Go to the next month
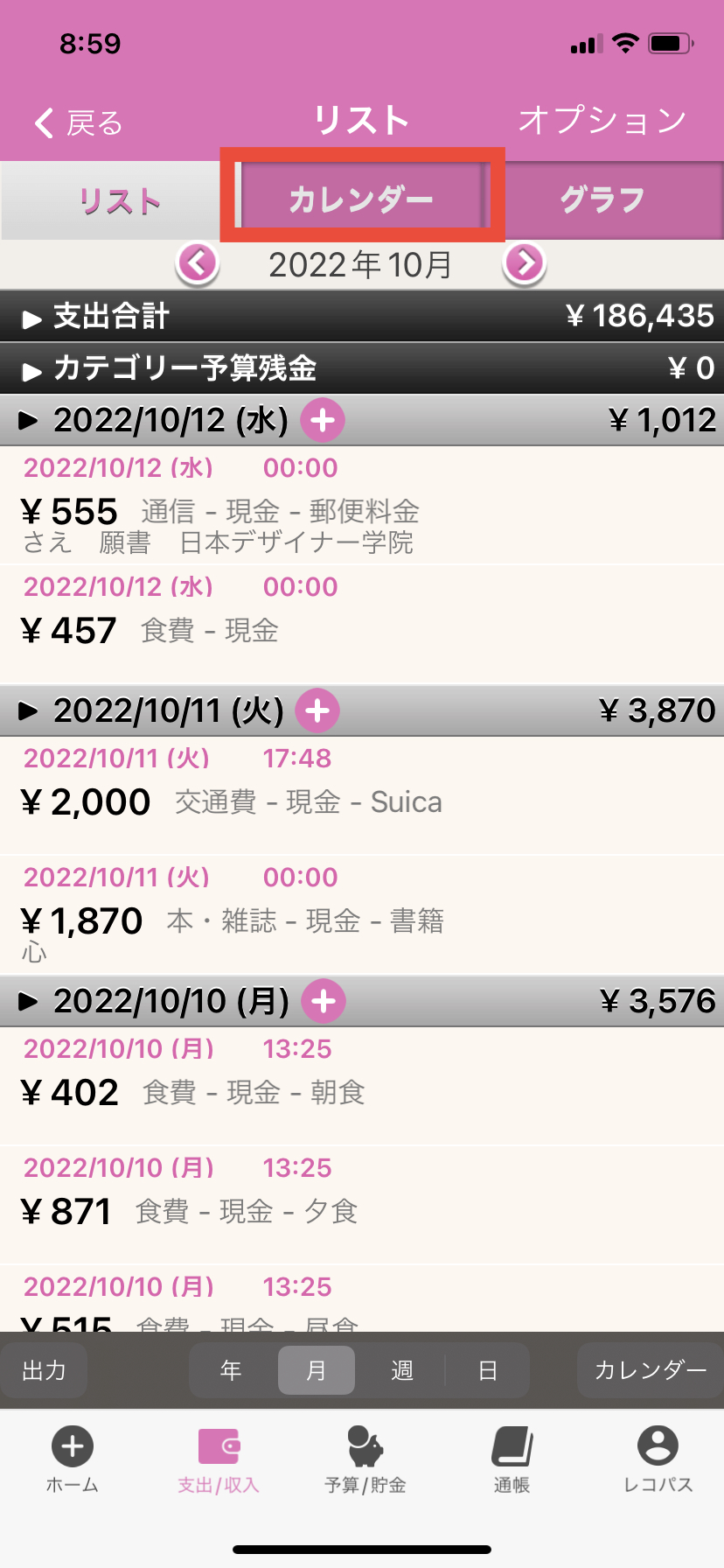 point(525,262)
